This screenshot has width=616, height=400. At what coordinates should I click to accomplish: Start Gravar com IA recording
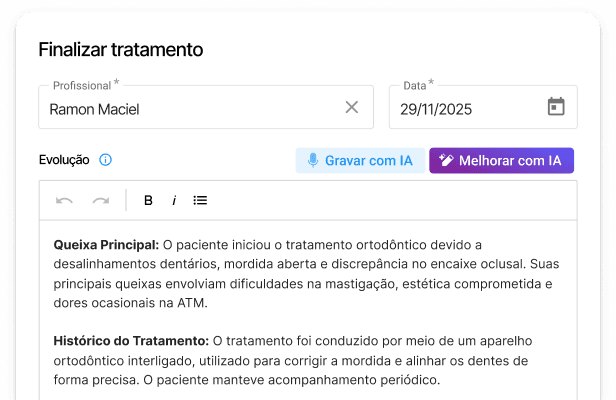[360, 161]
